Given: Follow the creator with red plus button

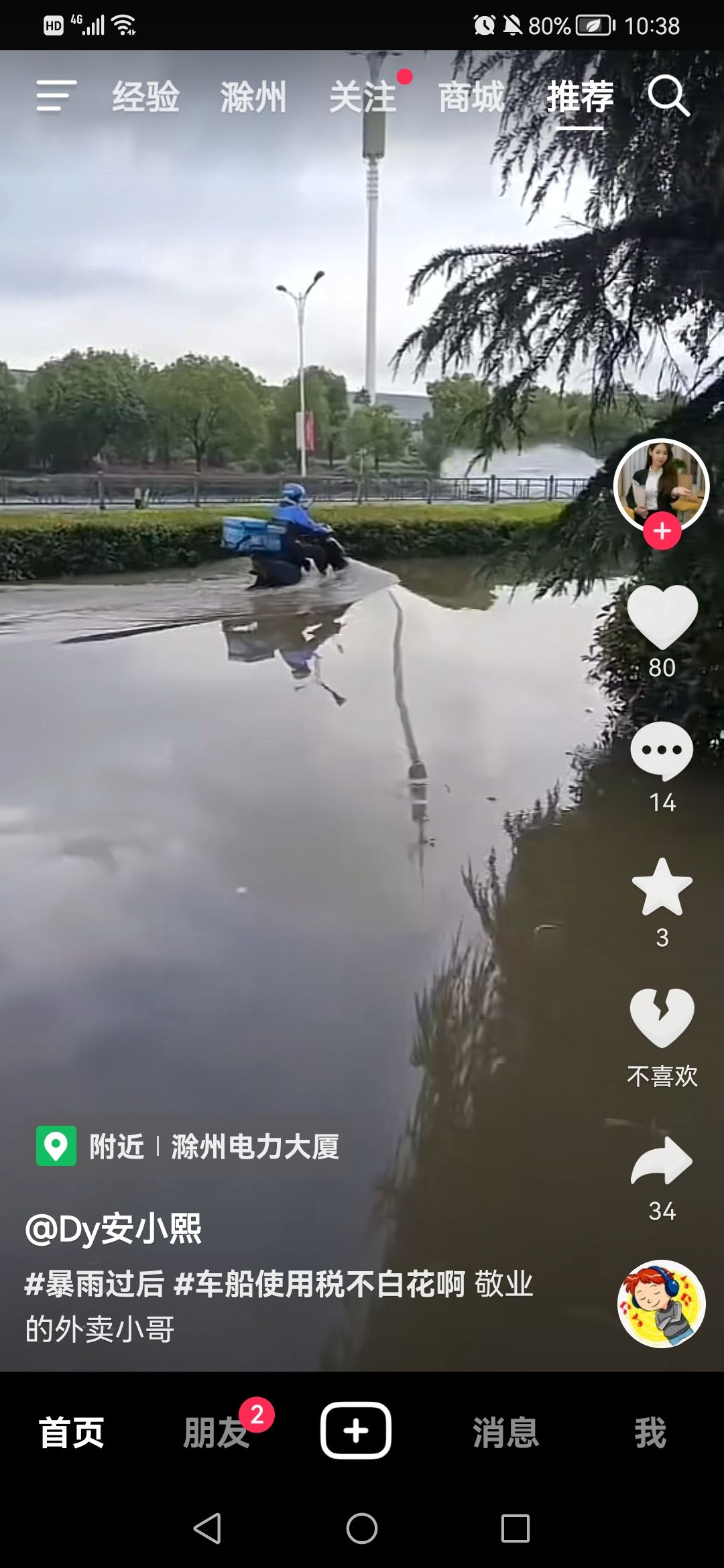Looking at the screenshot, I should 662,531.
